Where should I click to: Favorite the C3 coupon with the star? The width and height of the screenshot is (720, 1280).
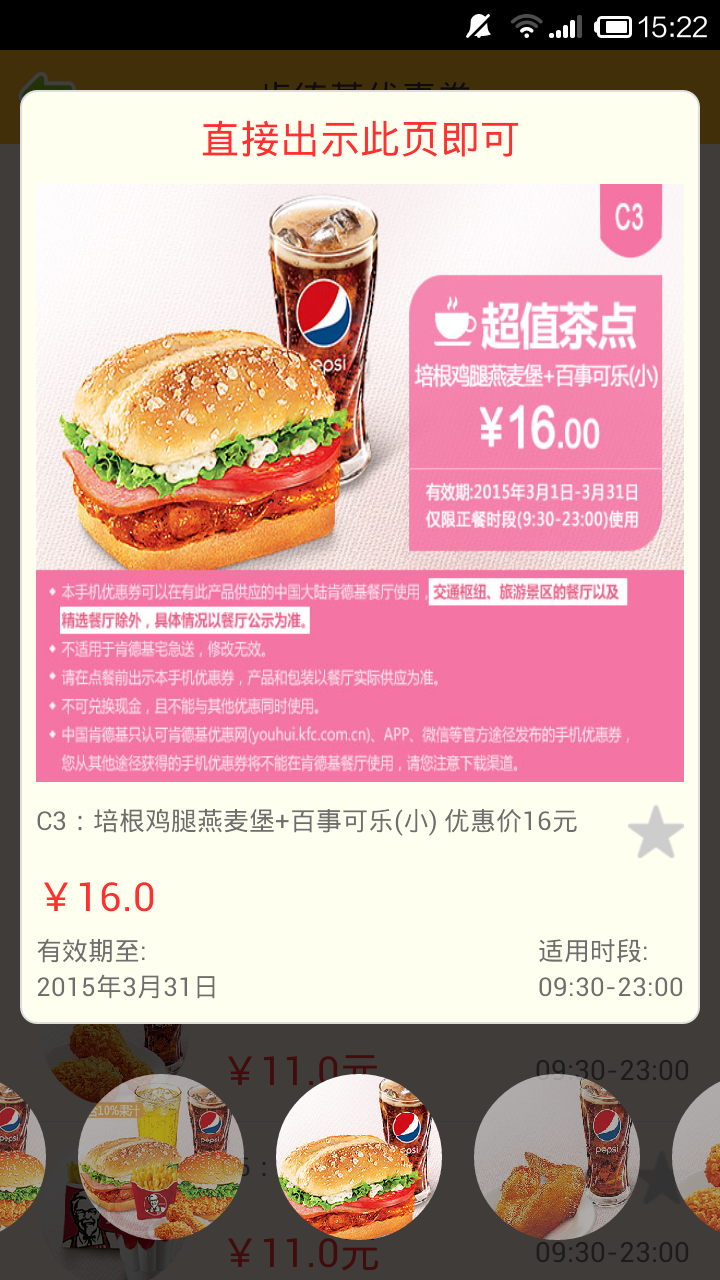(x=656, y=832)
